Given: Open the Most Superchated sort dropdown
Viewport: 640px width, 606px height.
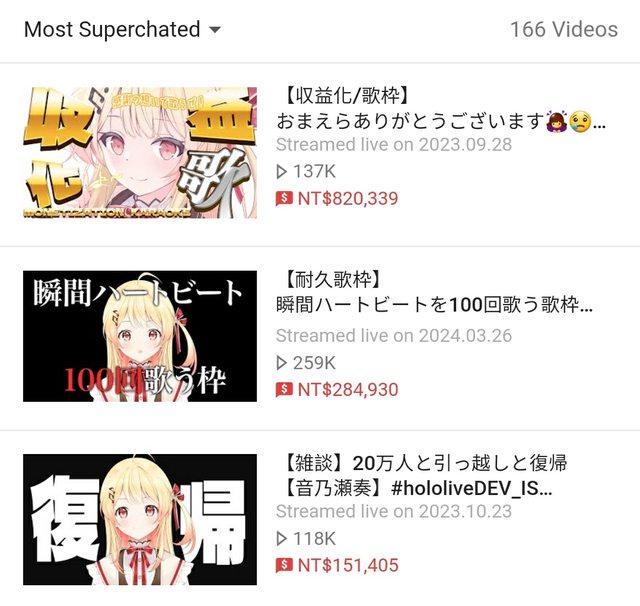Looking at the screenshot, I should 122,30.
